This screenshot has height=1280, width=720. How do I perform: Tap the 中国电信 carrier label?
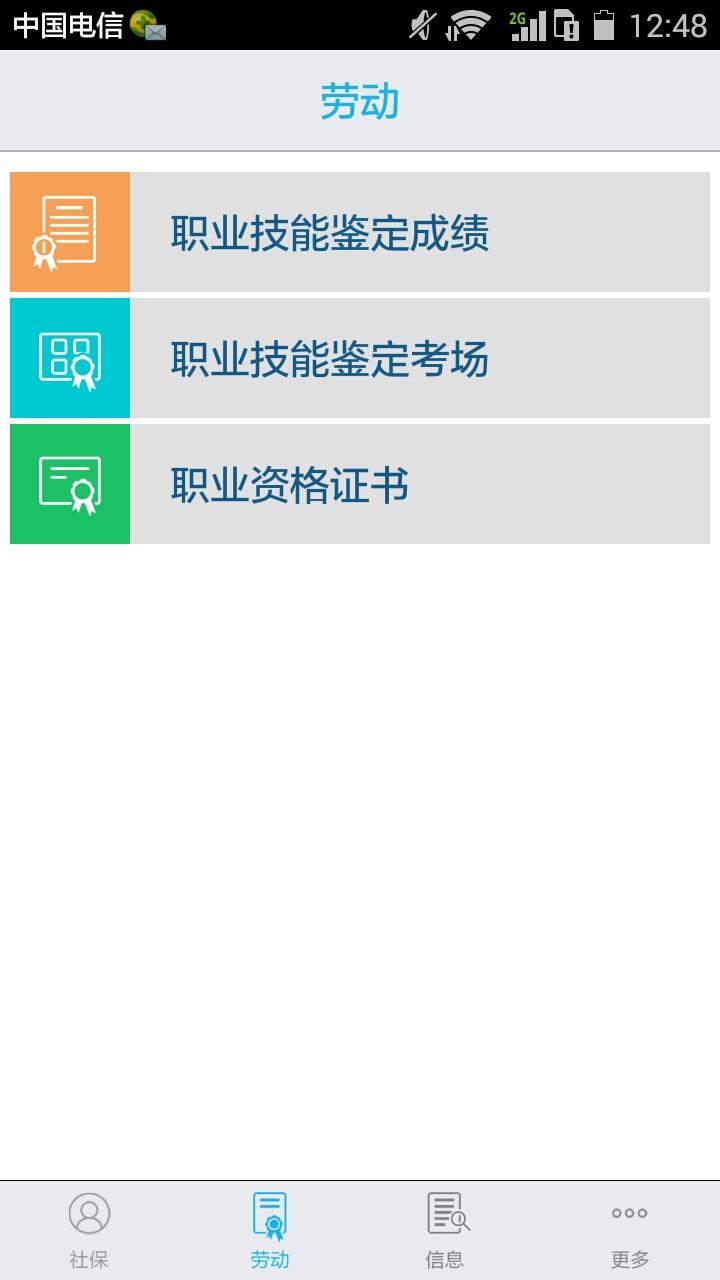point(65,24)
